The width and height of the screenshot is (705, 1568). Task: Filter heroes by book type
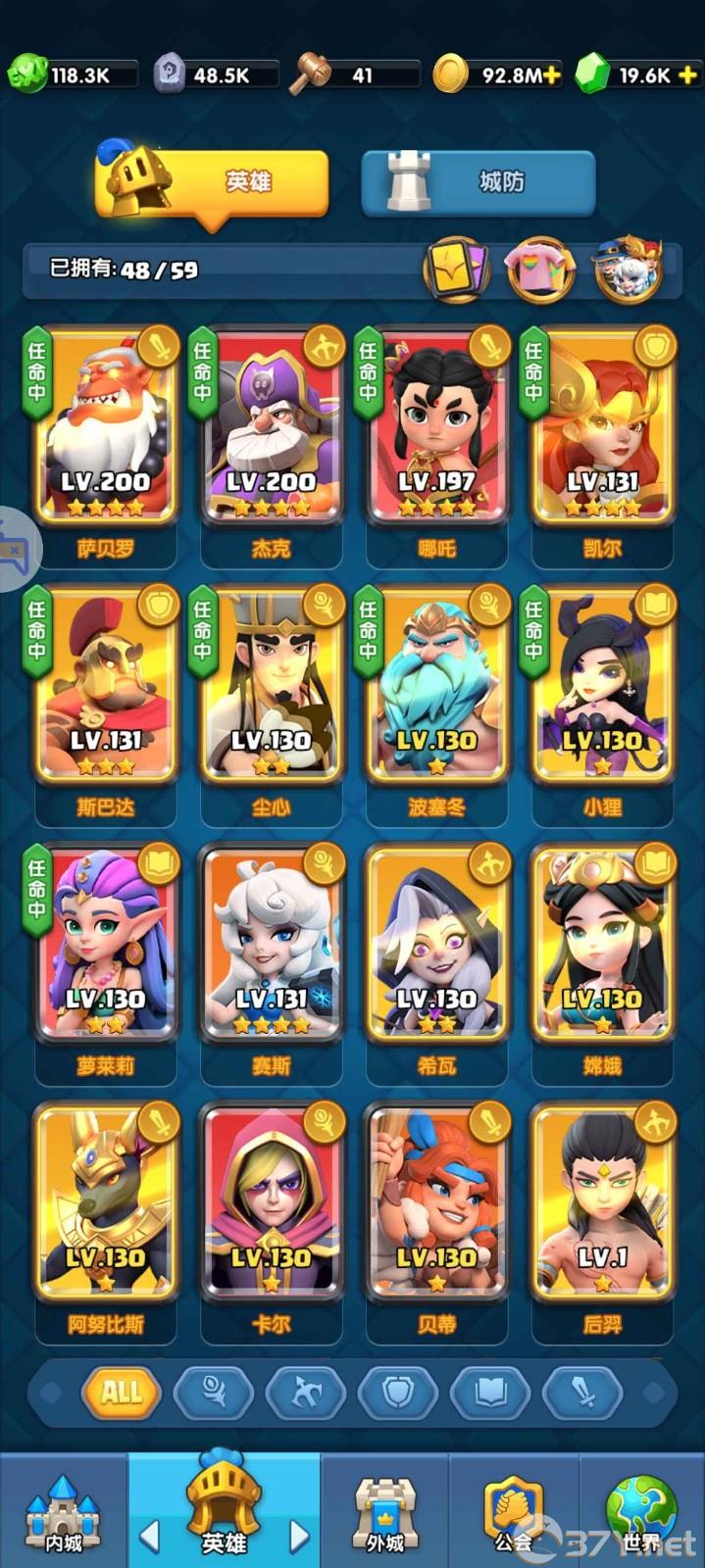coord(489,1392)
